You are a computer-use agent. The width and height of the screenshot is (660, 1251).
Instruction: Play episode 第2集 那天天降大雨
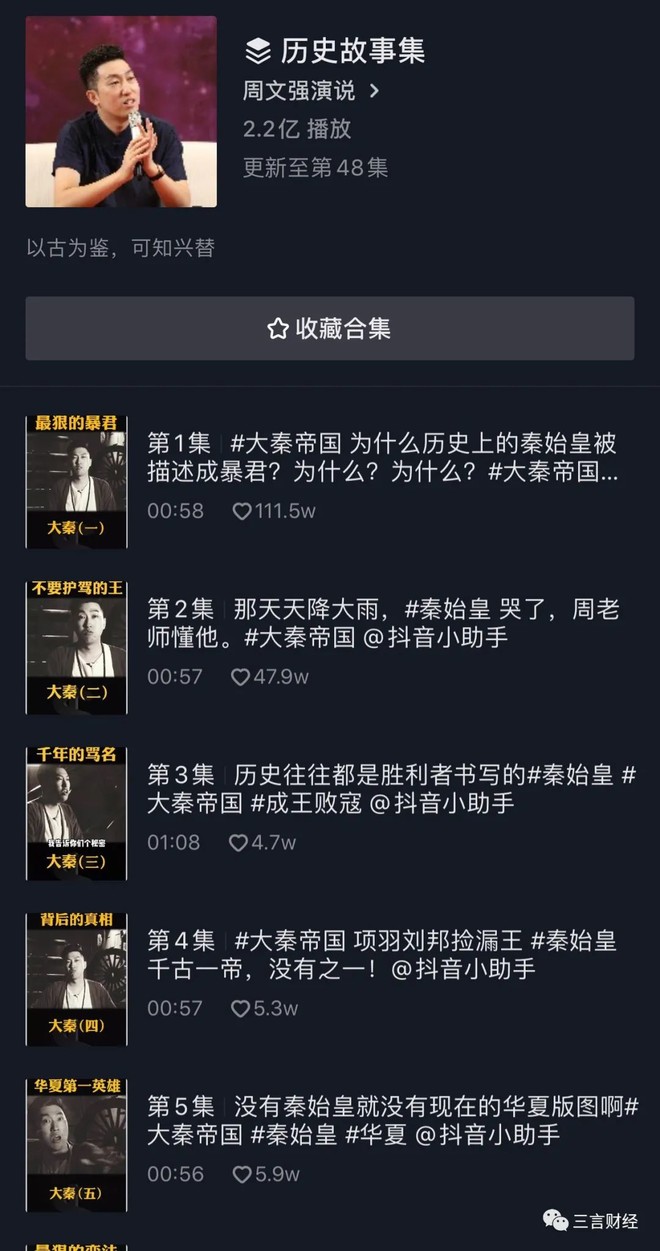tap(382, 623)
